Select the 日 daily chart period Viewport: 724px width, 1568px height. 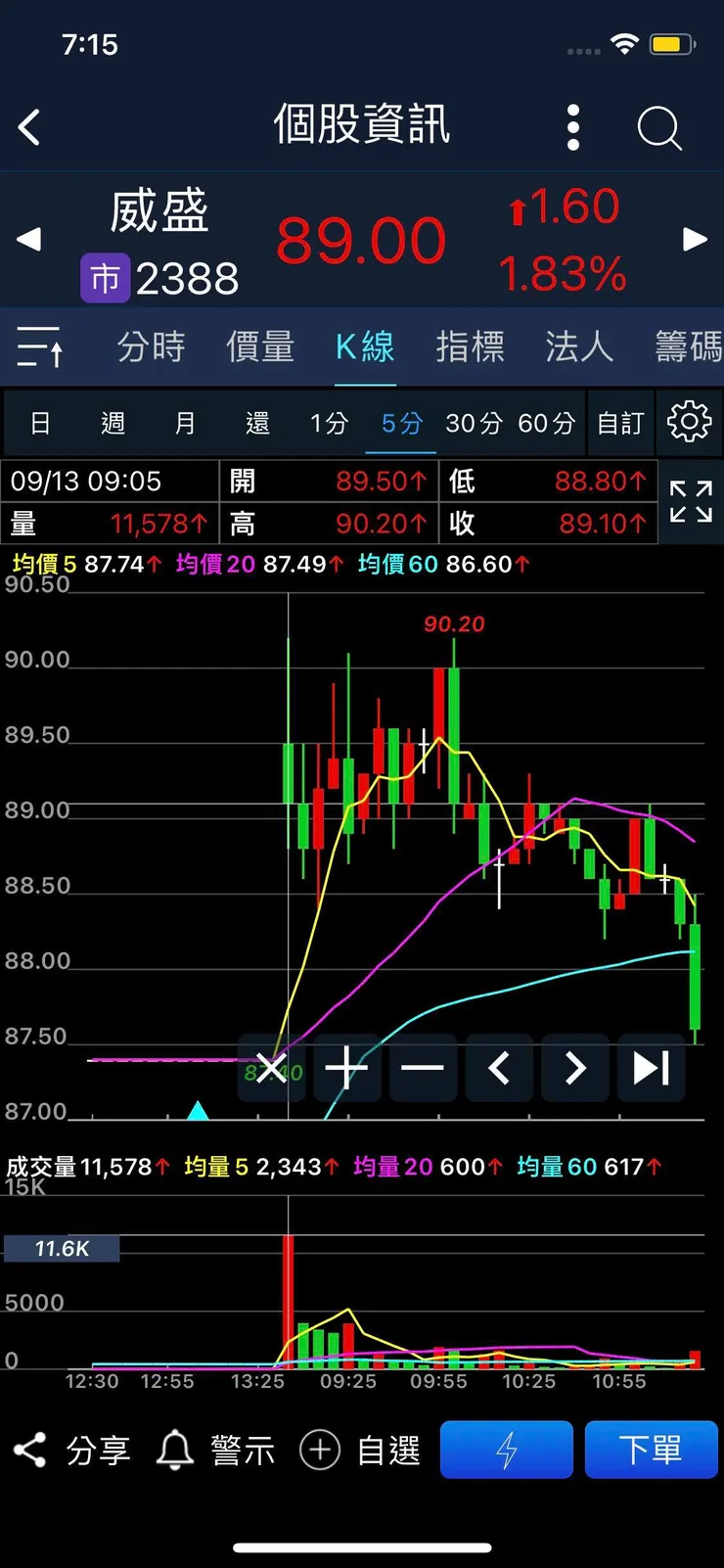40,423
